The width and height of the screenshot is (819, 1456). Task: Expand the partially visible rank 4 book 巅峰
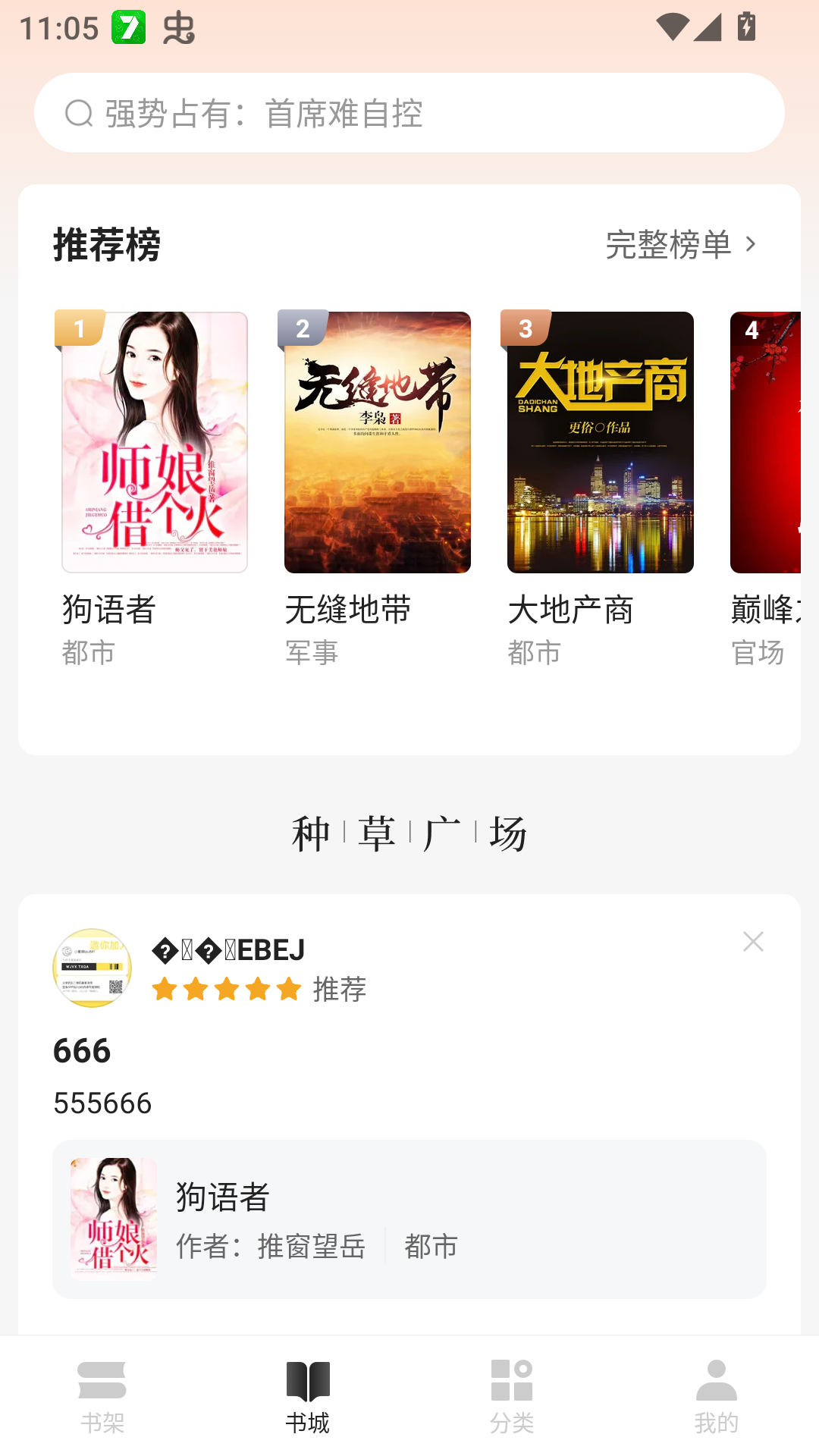click(773, 440)
